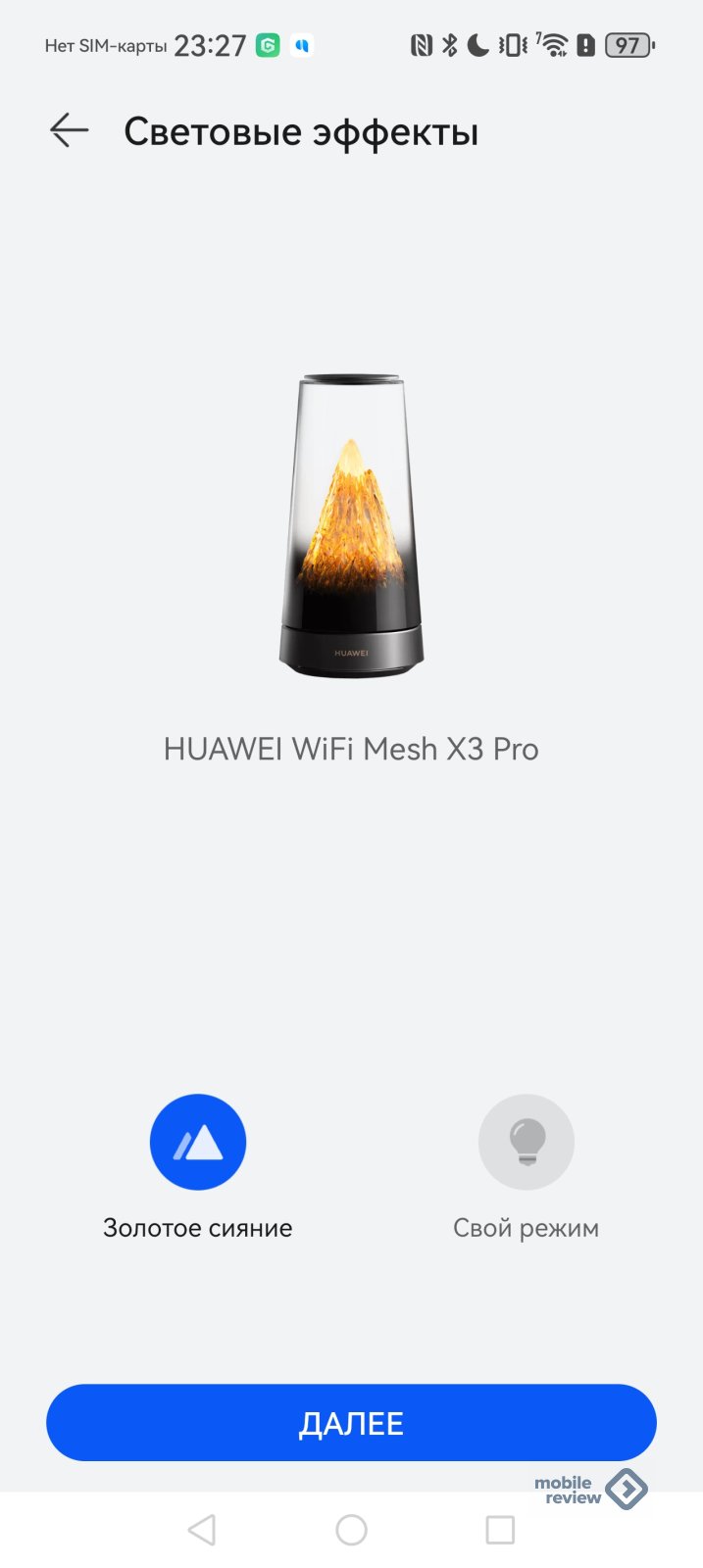703x1568 pixels.
Task: Select the Золотое сияние light effect
Action: 198,1142
